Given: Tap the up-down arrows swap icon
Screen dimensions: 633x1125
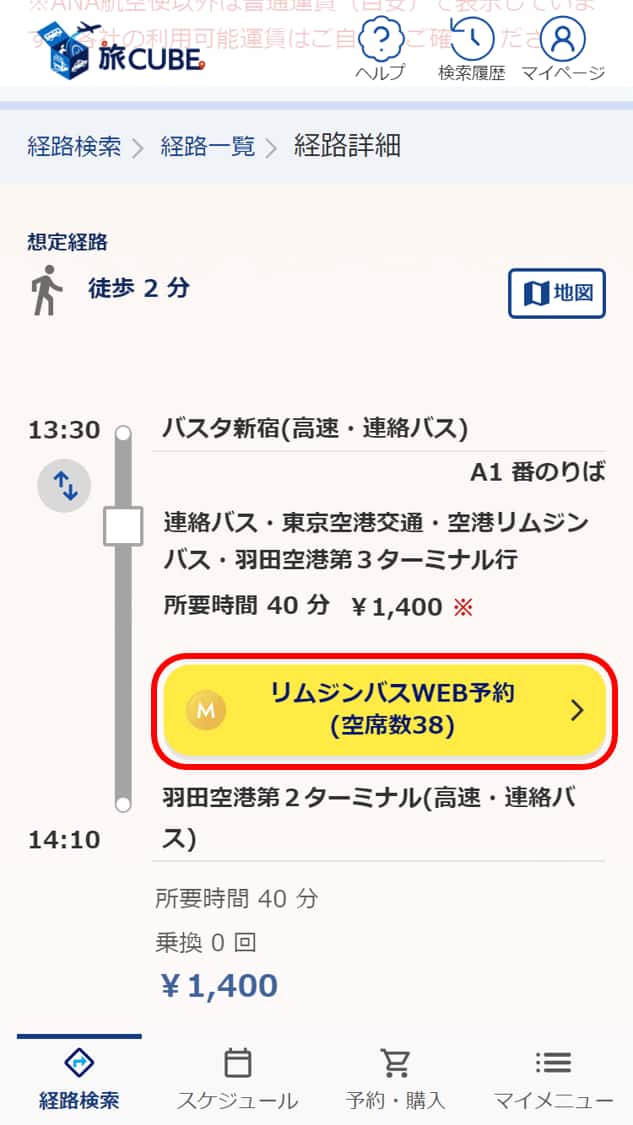Looking at the screenshot, I should (x=65, y=485).
